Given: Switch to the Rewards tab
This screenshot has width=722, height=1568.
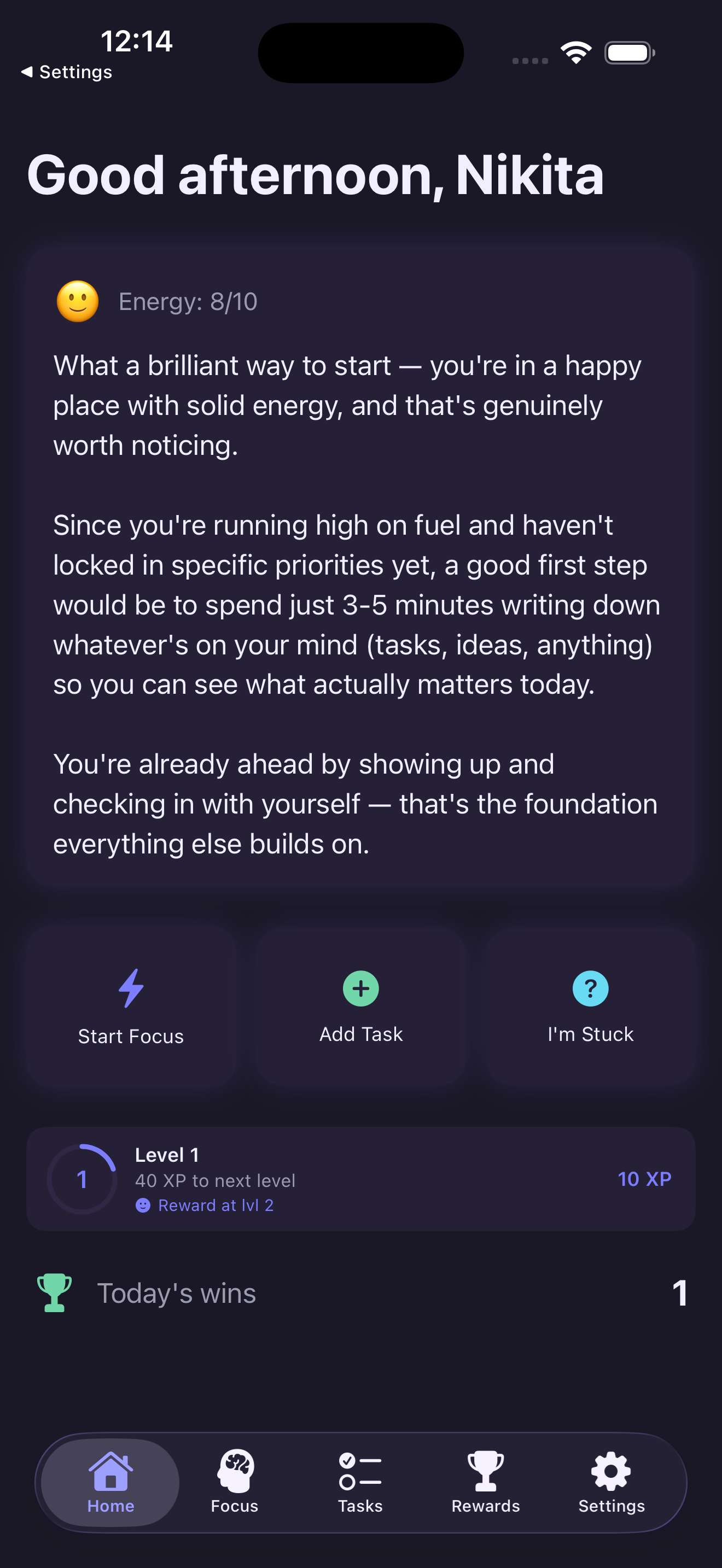Looking at the screenshot, I should point(485,1482).
